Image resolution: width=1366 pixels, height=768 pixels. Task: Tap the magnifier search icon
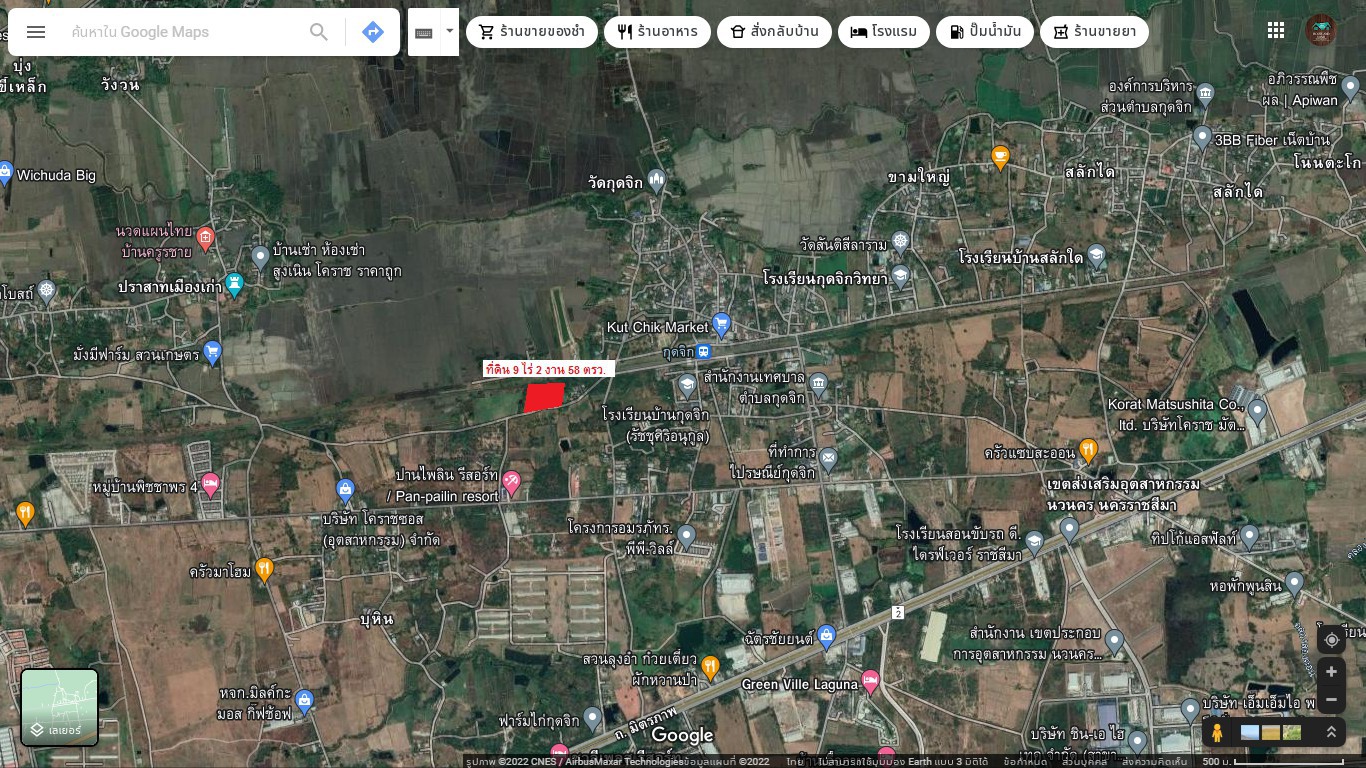[319, 32]
